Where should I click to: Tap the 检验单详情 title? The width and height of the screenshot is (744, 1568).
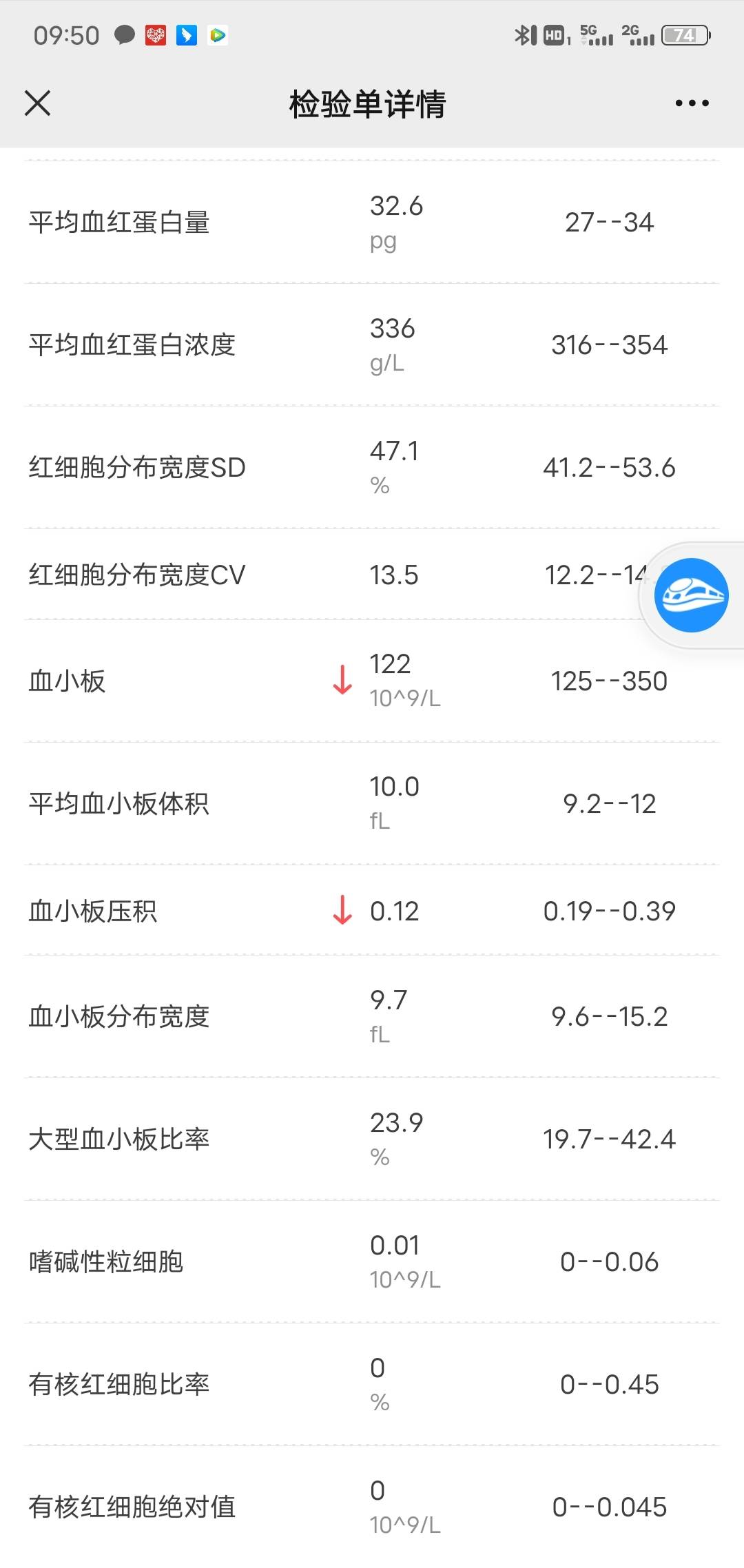tap(367, 103)
